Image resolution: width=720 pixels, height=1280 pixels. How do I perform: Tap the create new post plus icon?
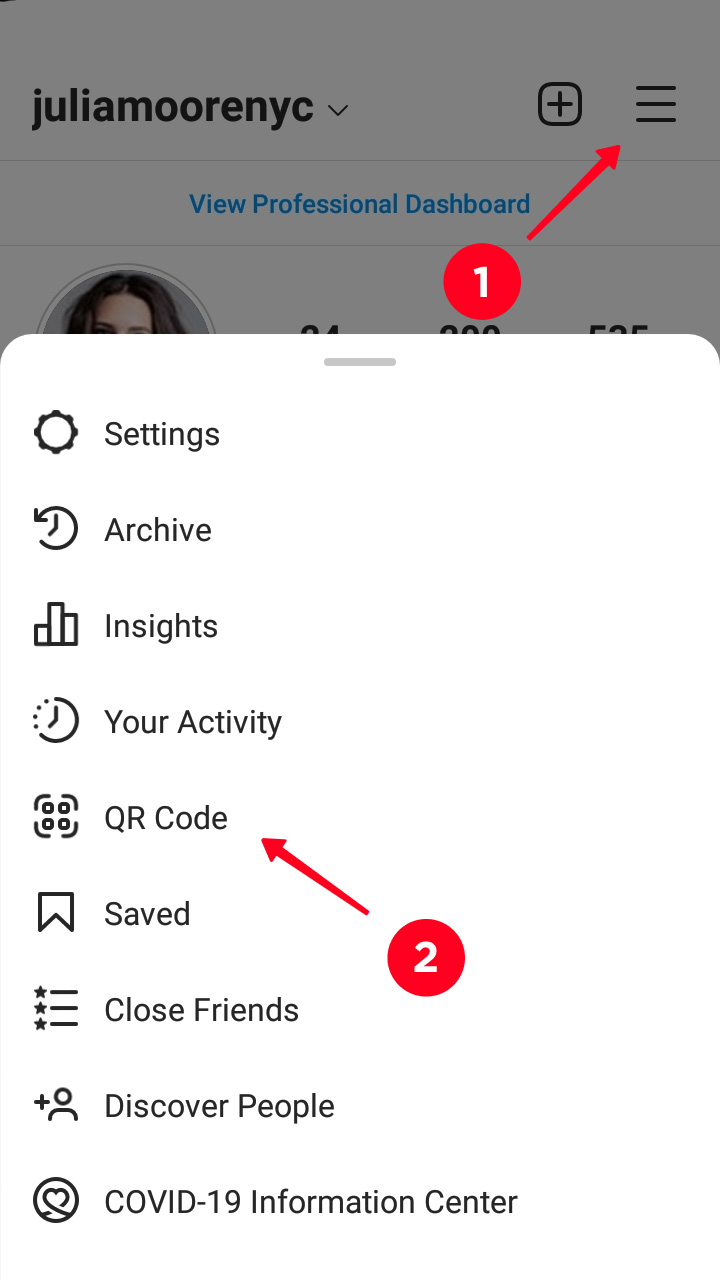pyautogui.click(x=560, y=105)
